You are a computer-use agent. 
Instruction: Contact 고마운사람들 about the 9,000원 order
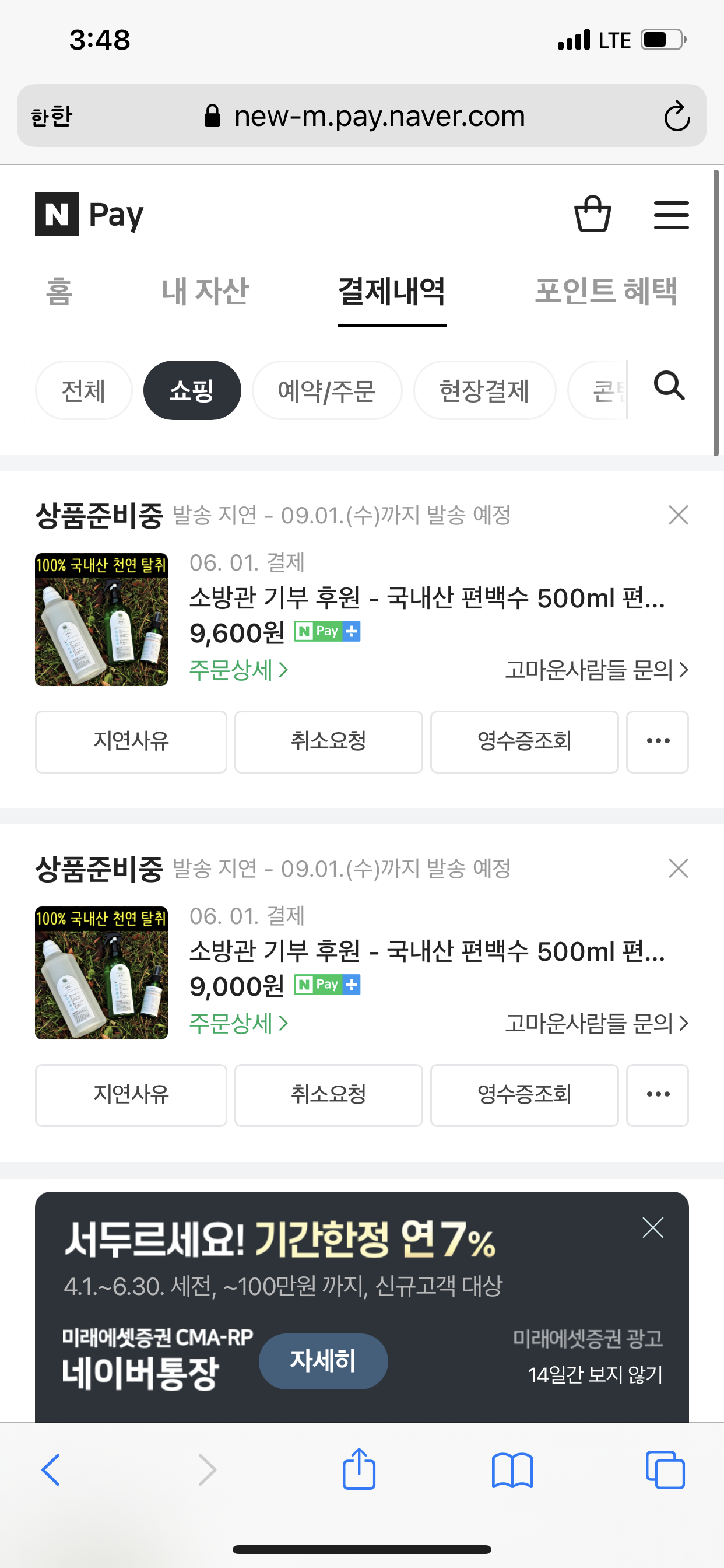(596, 1024)
